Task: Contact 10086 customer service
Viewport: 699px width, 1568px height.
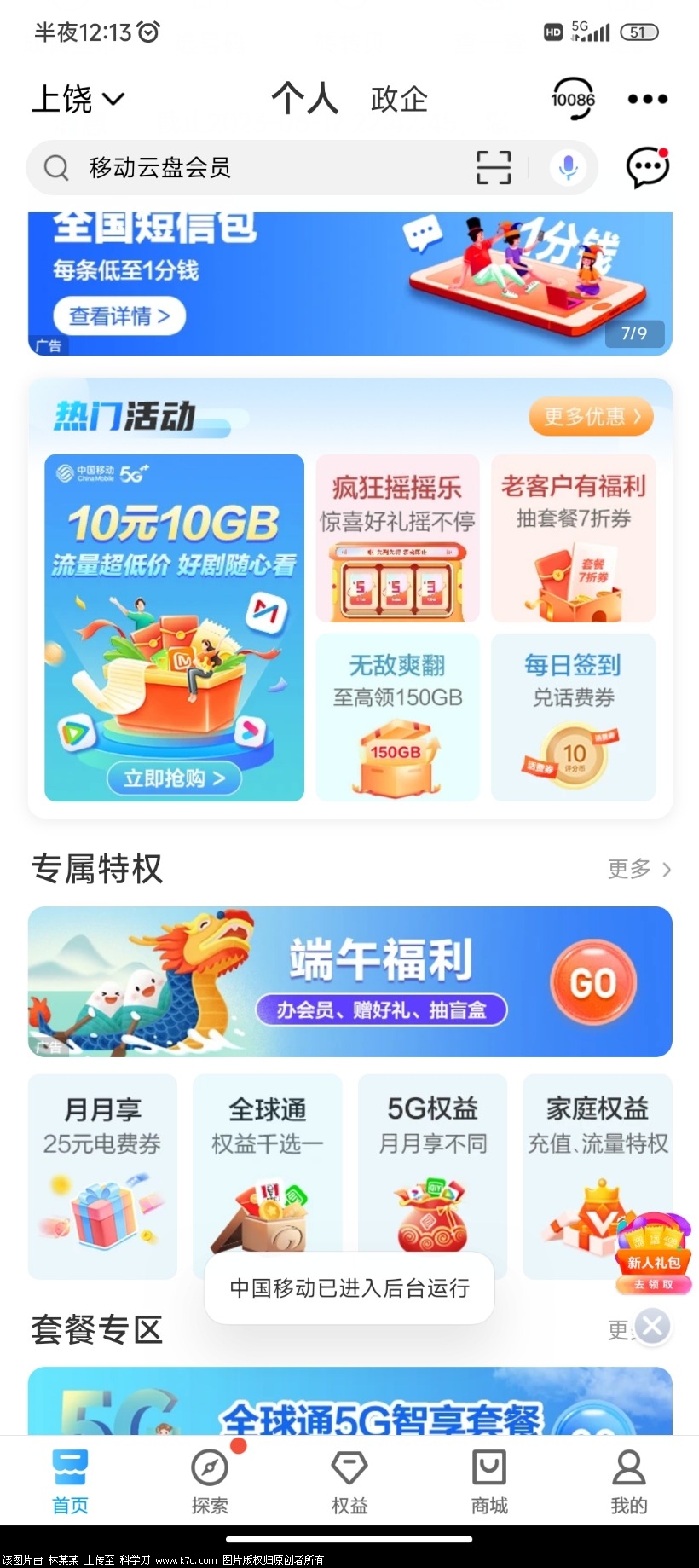Action: [573, 99]
